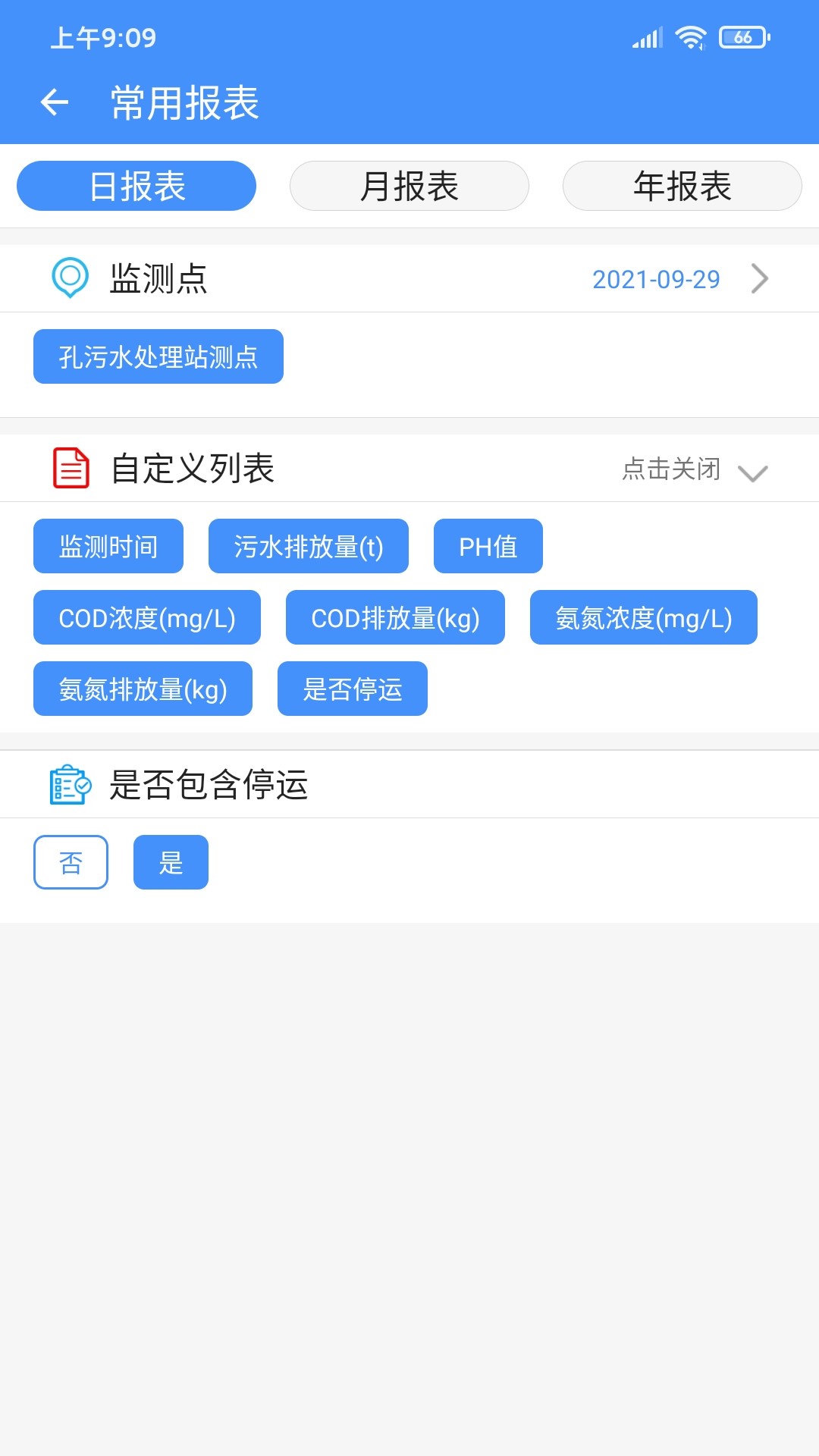
Task: Toggle the 氨氮排放量(kg) column chip
Action: 143,689
